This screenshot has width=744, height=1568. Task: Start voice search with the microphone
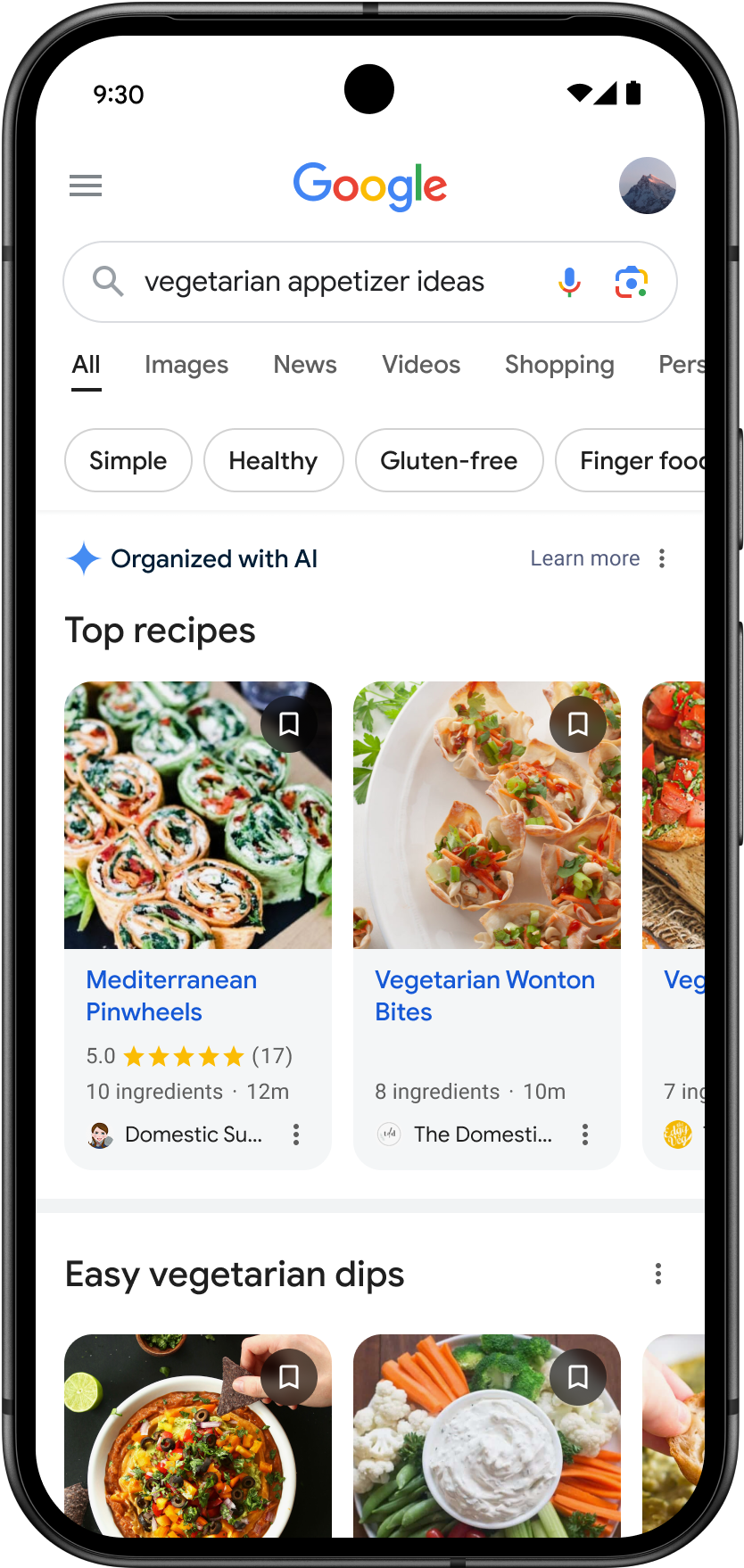tap(569, 282)
